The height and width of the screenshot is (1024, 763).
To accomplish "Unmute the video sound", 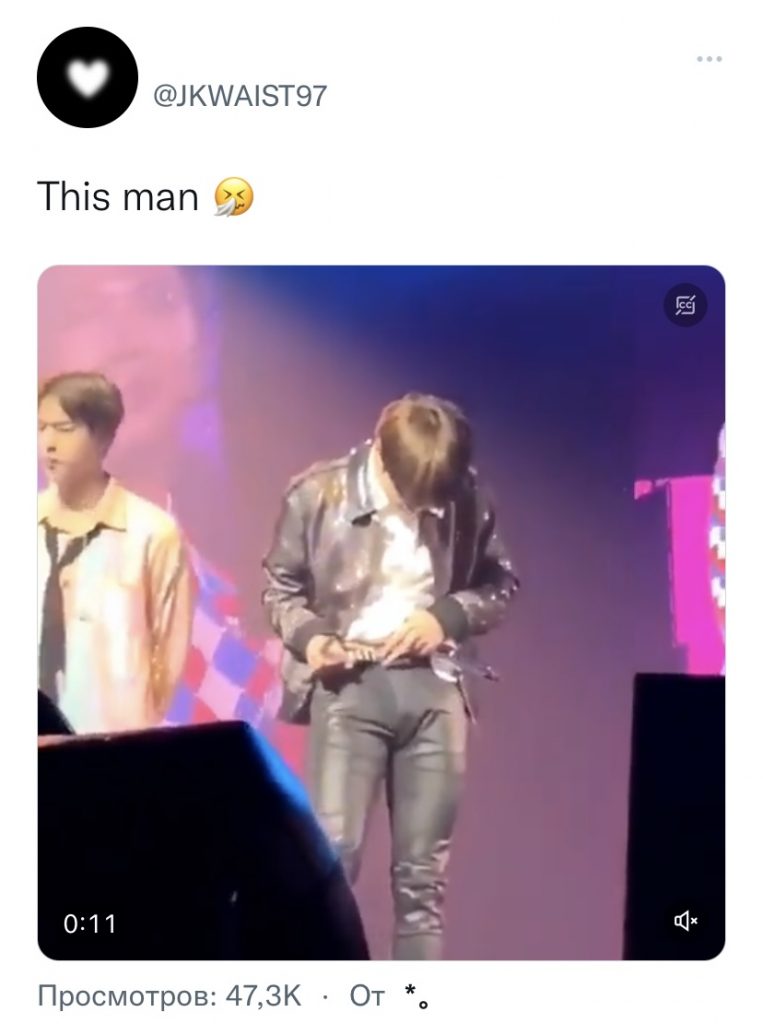I will 686,921.
